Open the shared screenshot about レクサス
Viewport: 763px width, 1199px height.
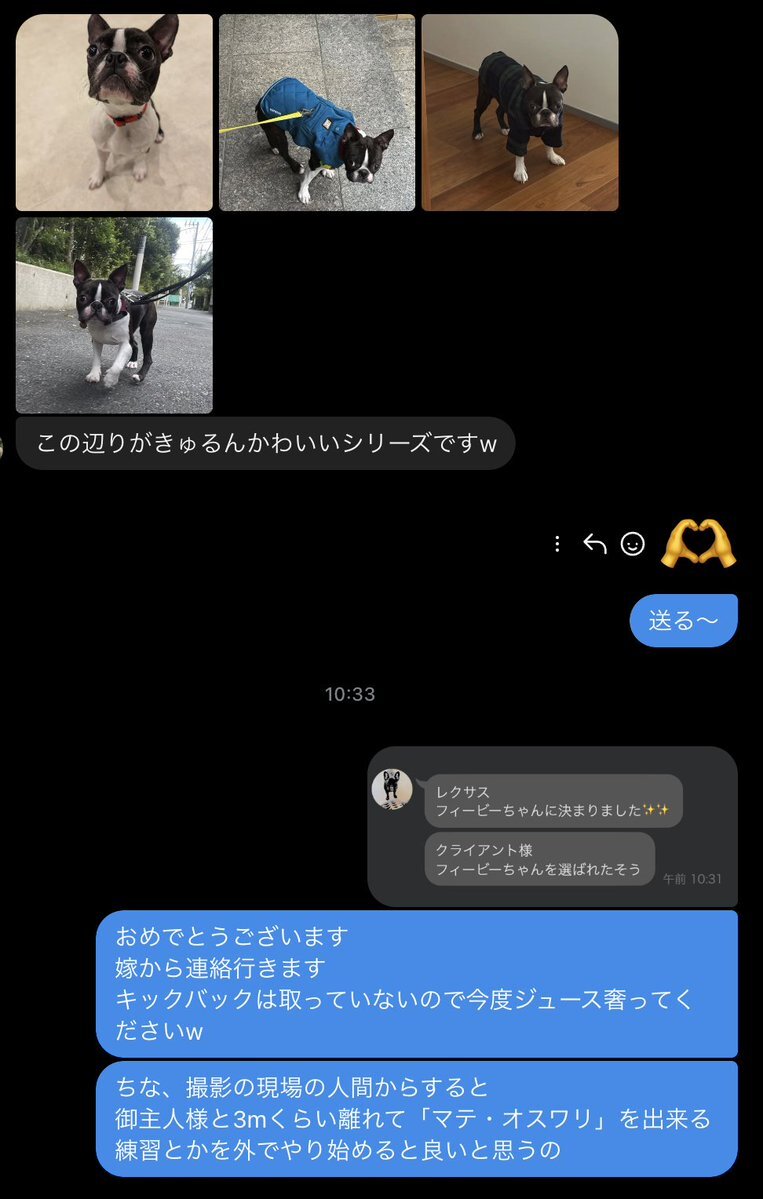tap(552, 827)
